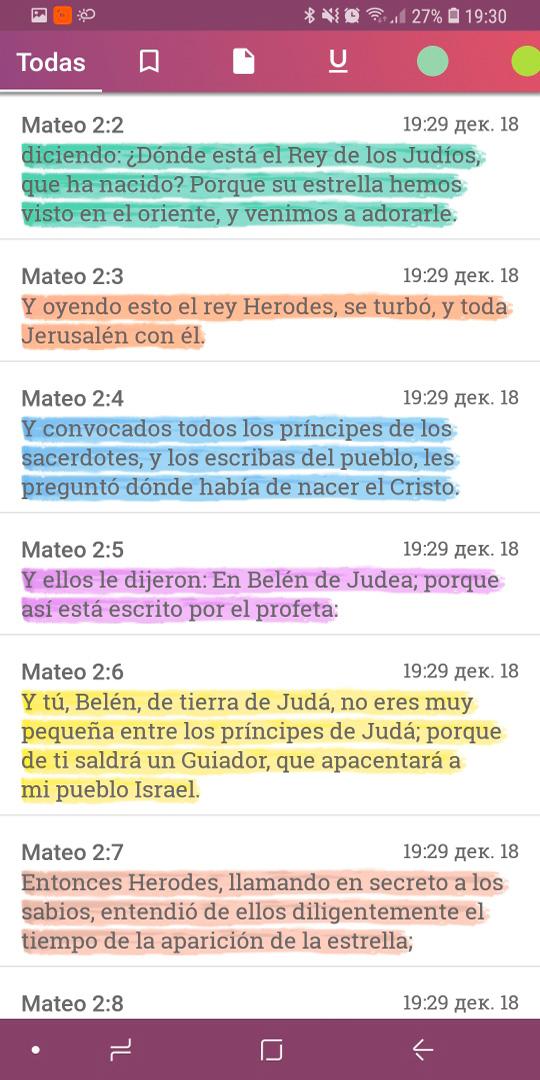540x1080 pixels.
Task: Open highlighted verse Mateo 2:5
Action: (270, 574)
